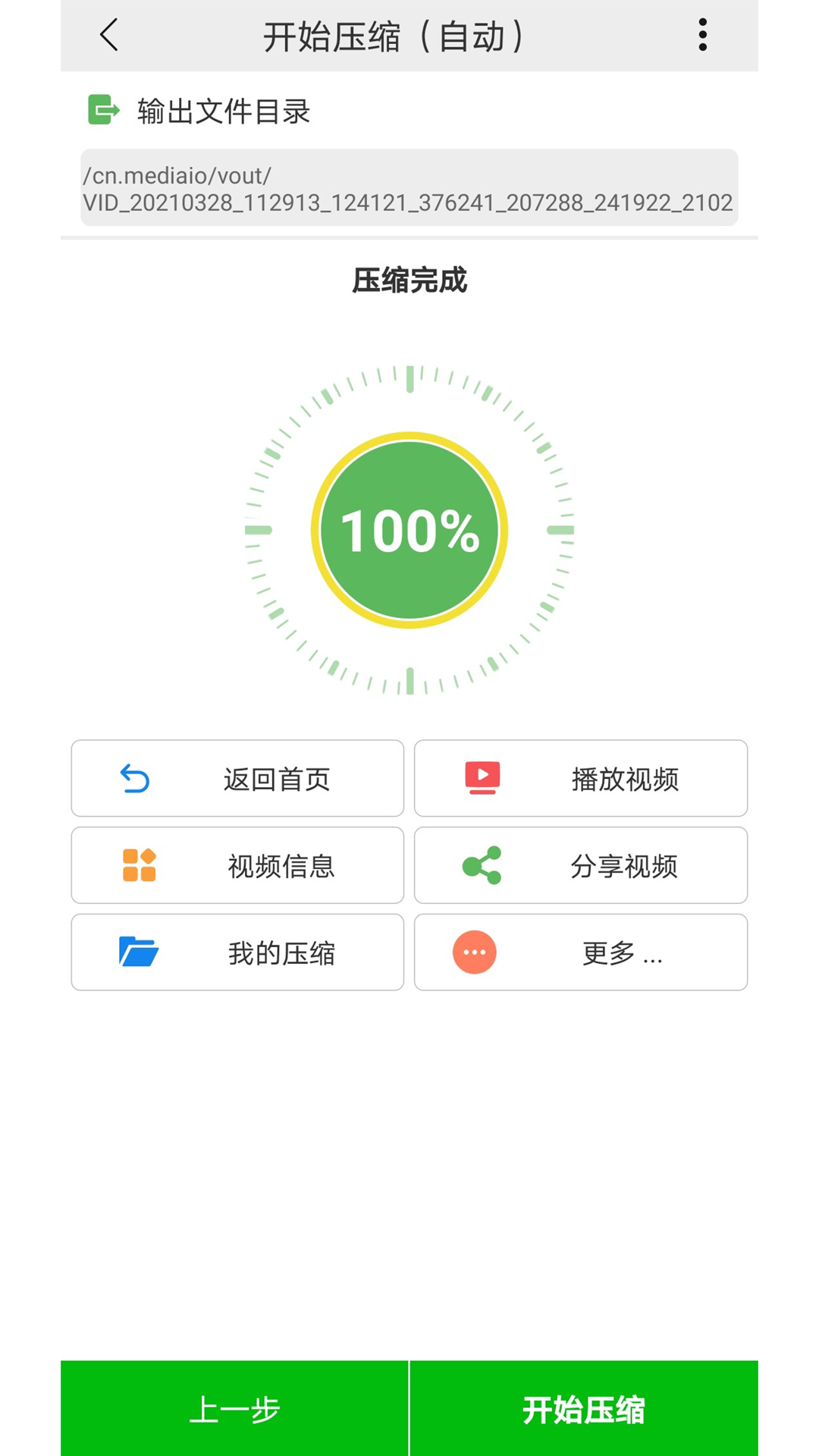The height and width of the screenshot is (1456, 819).
Task: Open 我的压缩 to view compressed files
Action: (237, 952)
